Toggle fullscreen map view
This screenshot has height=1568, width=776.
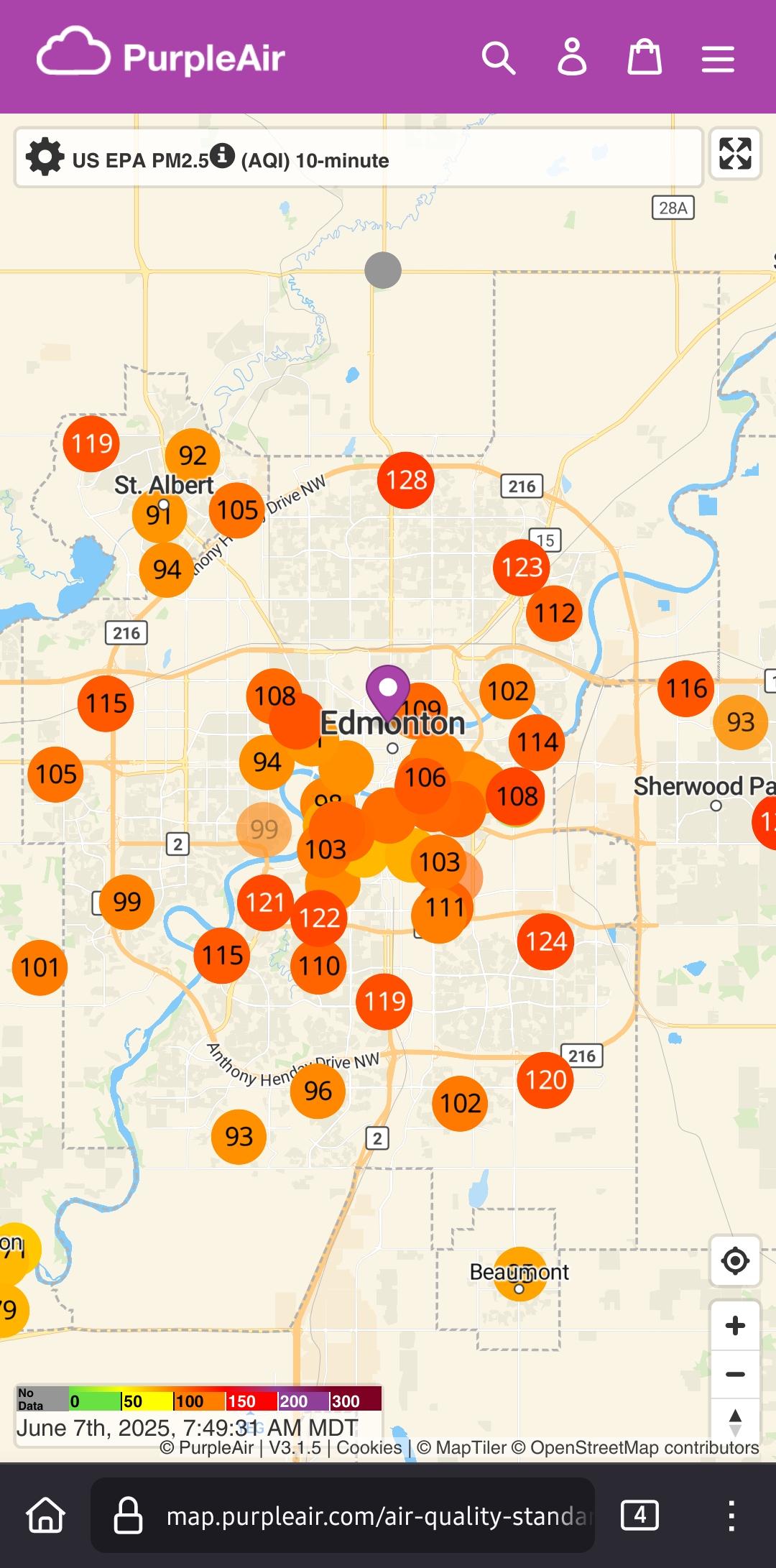click(x=735, y=153)
